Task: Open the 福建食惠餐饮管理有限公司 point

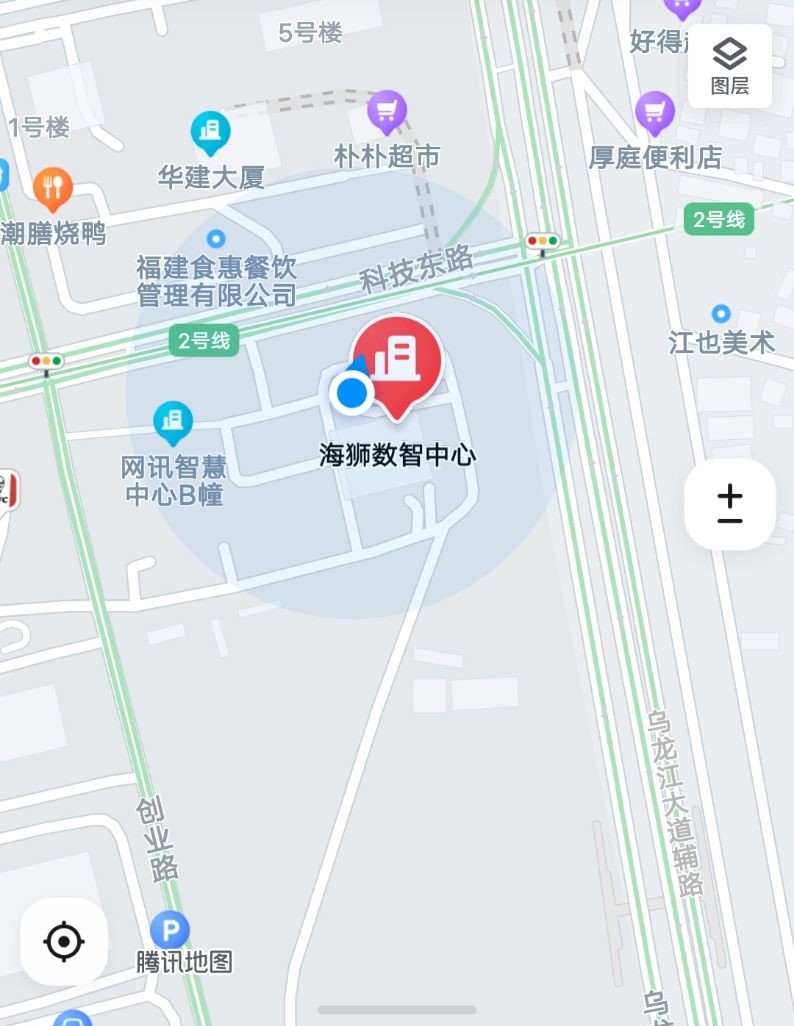Action: coord(216,238)
